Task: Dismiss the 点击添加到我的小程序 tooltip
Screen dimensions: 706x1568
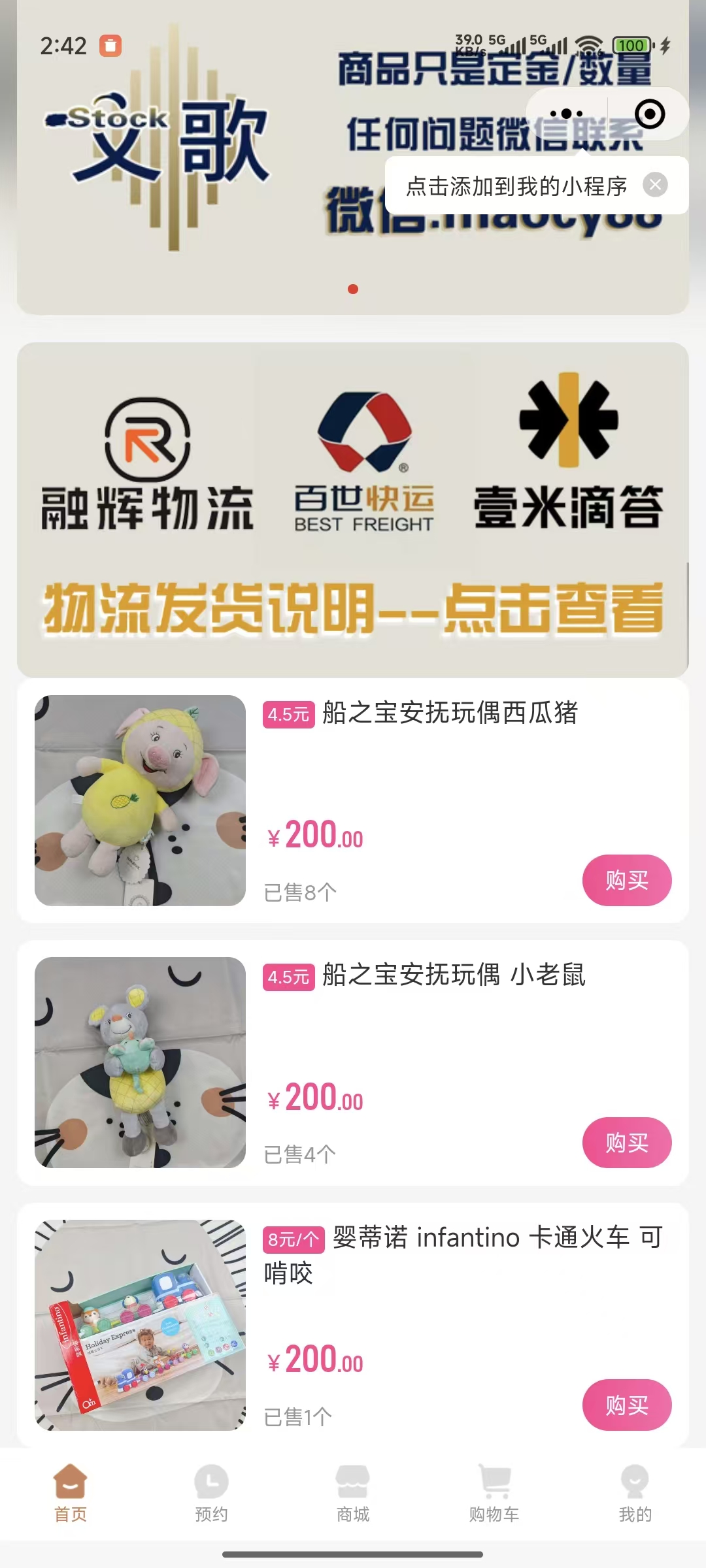Action: coord(655,185)
